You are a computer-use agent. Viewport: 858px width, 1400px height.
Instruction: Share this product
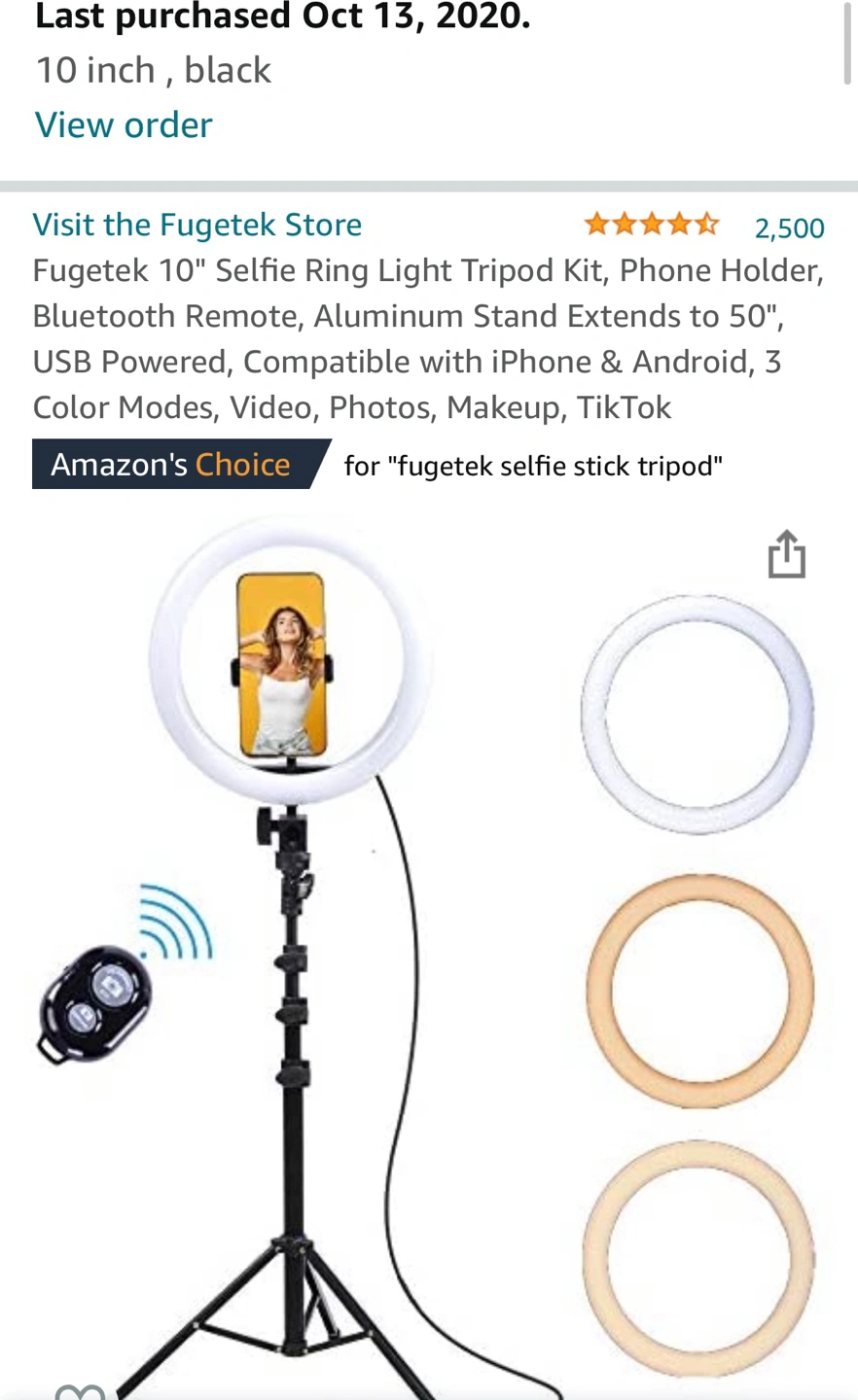[786, 554]
